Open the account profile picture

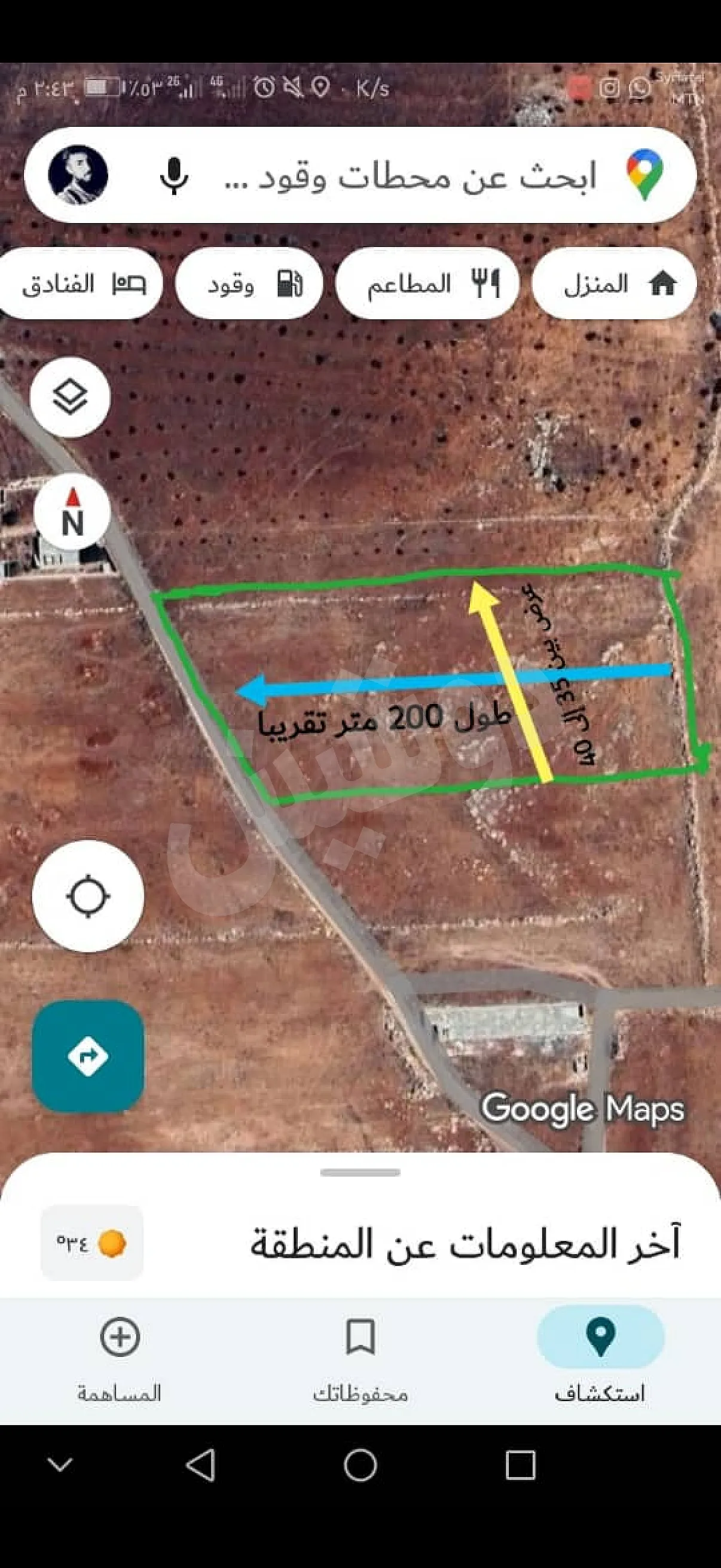[78, 175]
